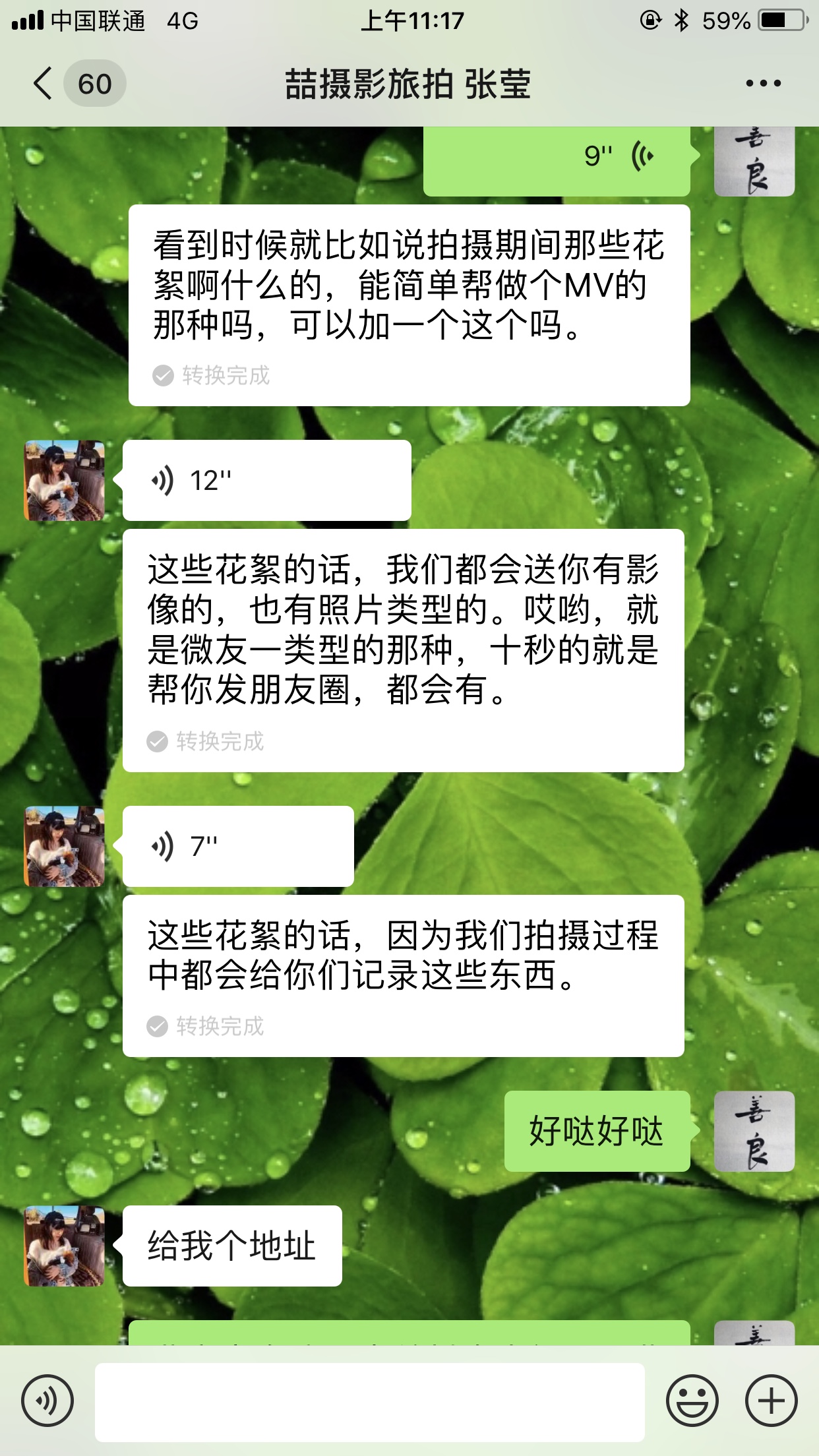Open my avatar beside 好哒好哒
The width and height of the screenshot is (819, 1456).
(x=754, y=1131)
